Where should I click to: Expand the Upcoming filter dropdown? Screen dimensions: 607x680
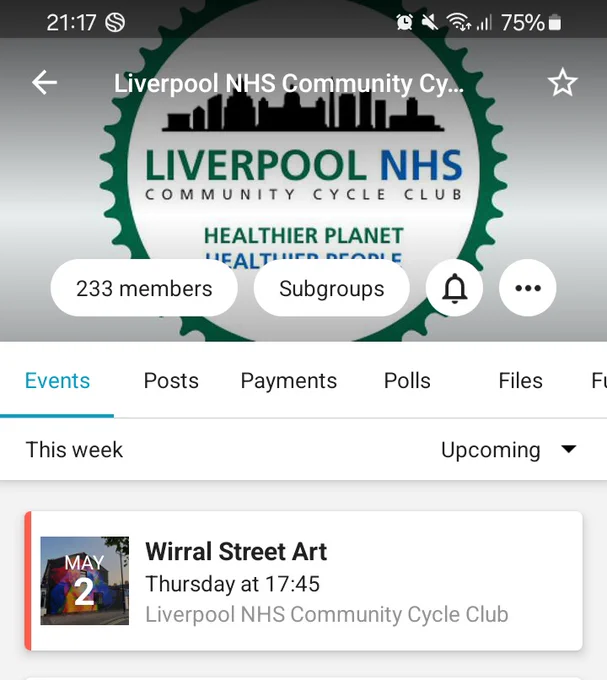tap(509, 450)
